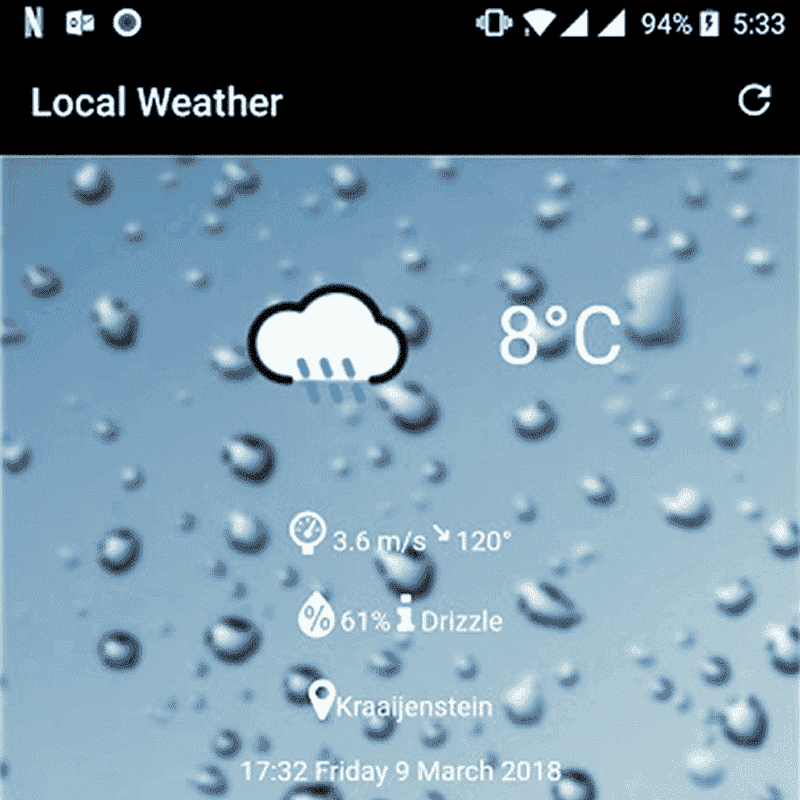Screen dimensions: 800x800
Task: Refresh the local weather data
Action: 754,100
